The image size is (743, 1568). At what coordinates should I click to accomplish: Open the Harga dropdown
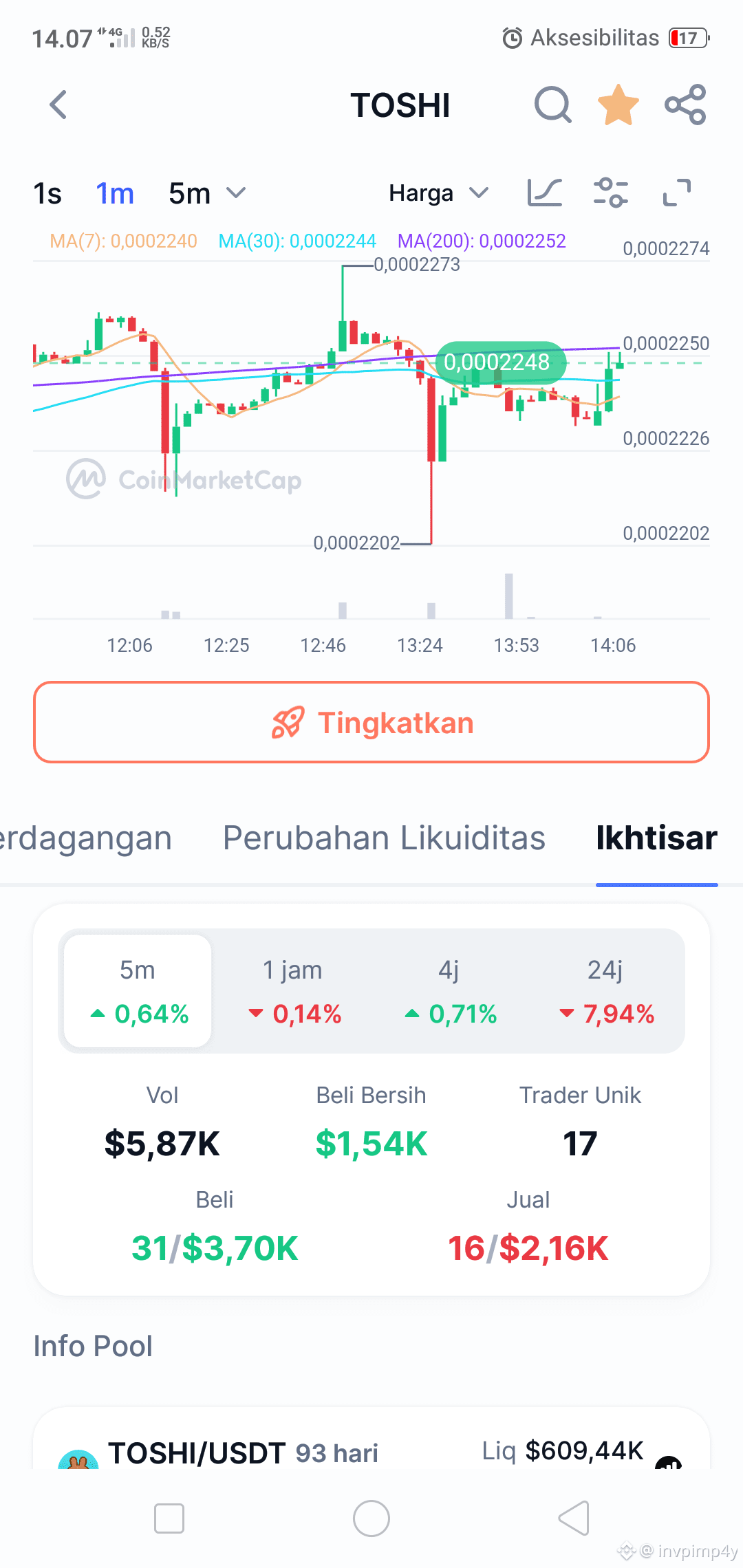[439, 193]
